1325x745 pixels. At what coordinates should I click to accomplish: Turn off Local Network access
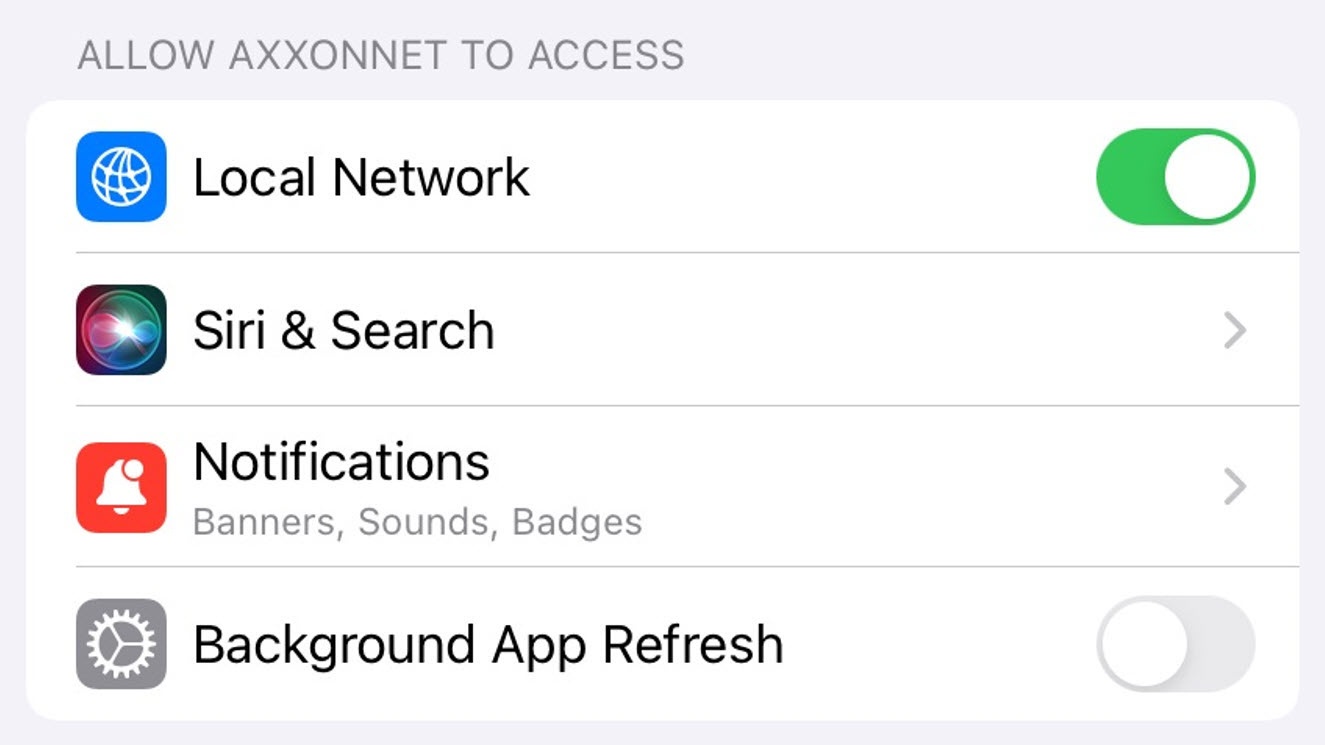click(x=1175, y=177)
